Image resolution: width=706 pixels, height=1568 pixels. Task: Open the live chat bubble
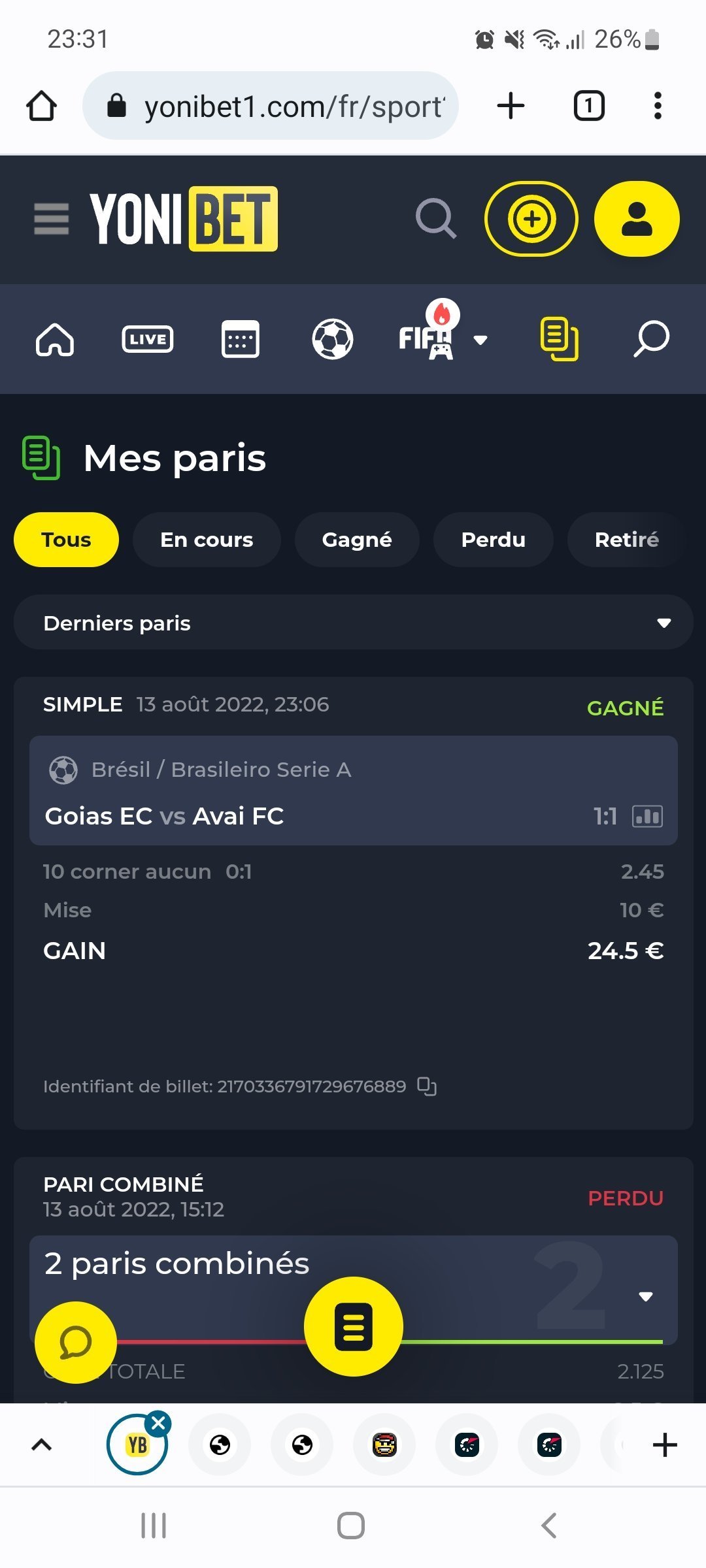(76, 1343)
